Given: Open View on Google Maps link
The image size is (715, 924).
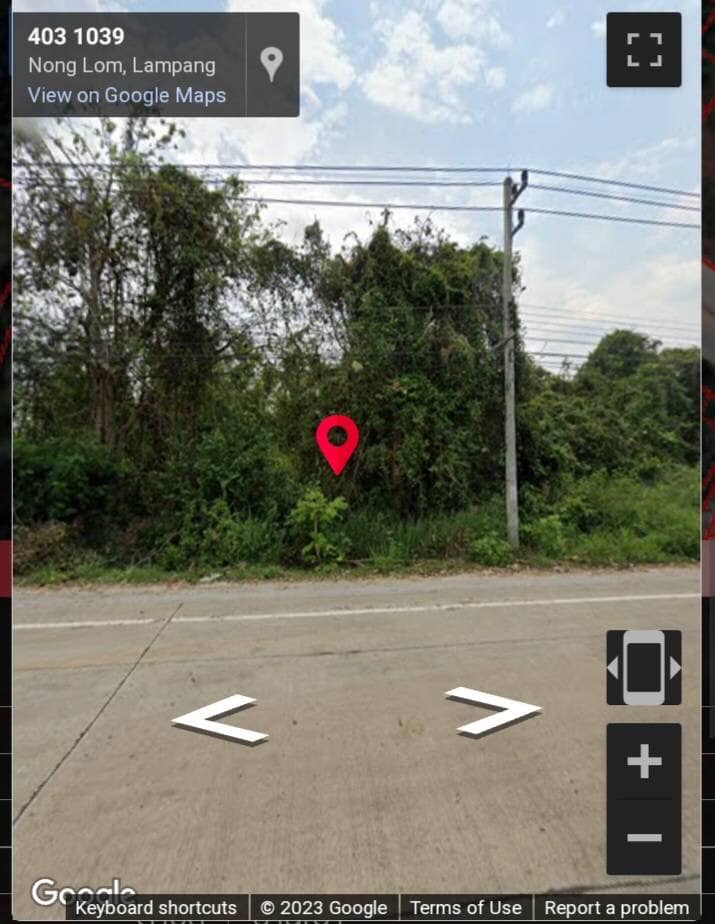Looking at the screenshot, I should click(x=127, y=96).
